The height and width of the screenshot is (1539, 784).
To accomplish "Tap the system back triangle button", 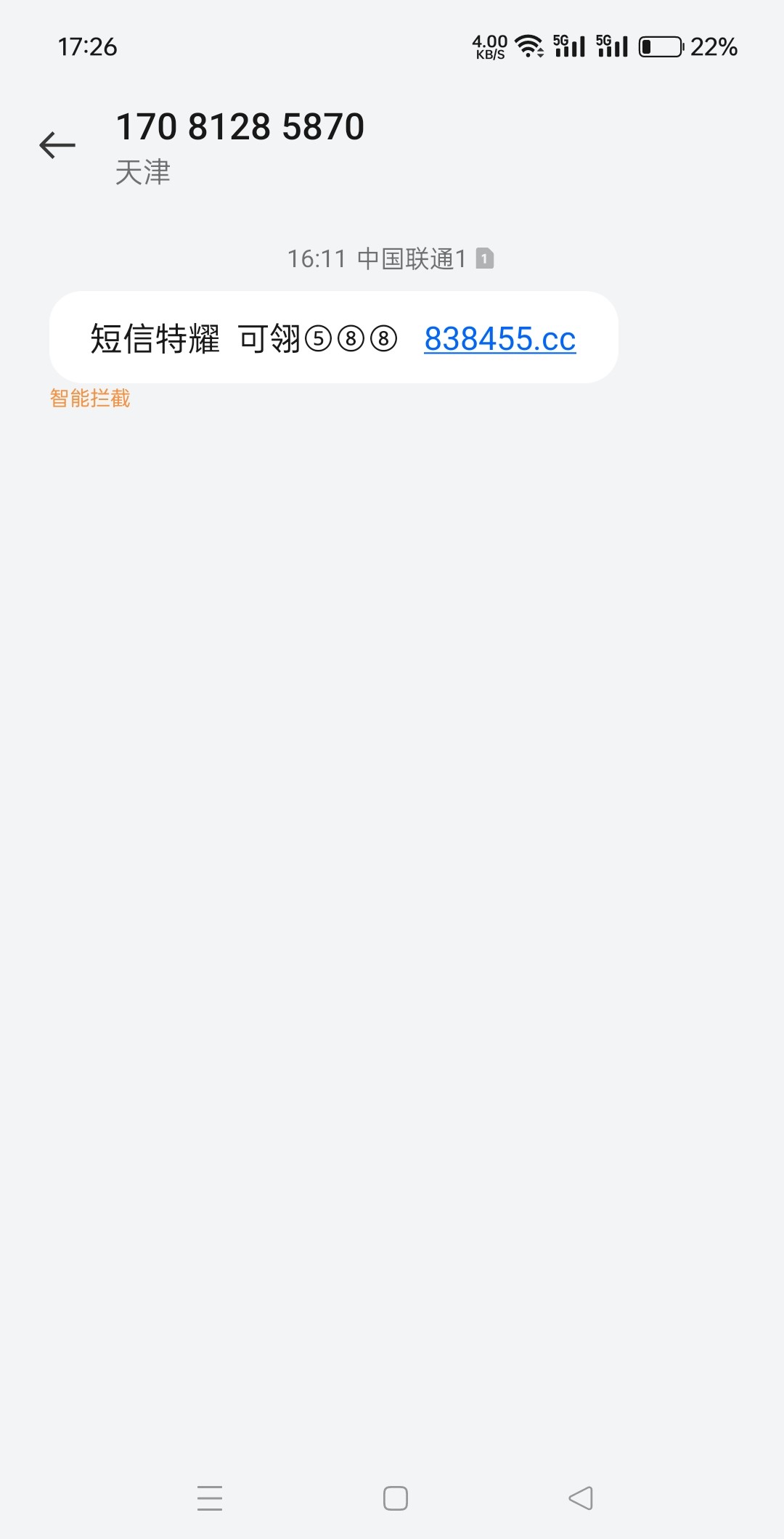I will pyautogui.click(x=581, y=1498).
